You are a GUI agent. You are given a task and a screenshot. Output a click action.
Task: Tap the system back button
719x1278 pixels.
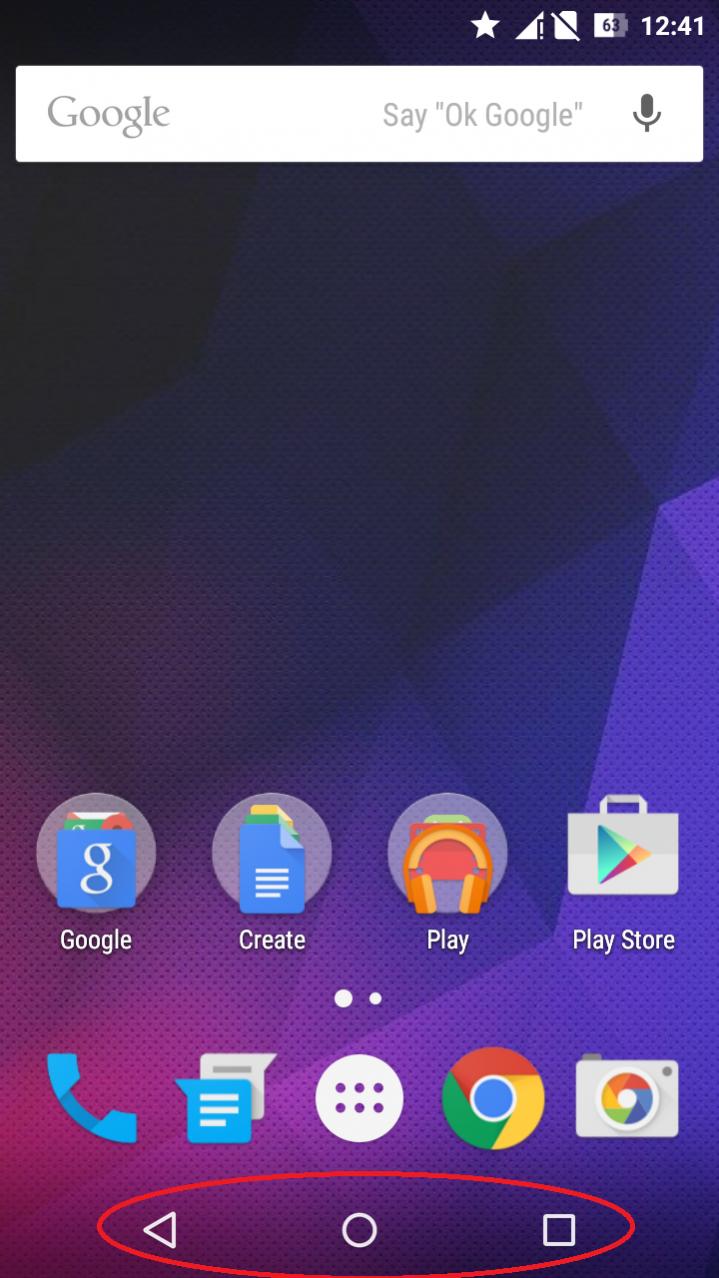160,1229
